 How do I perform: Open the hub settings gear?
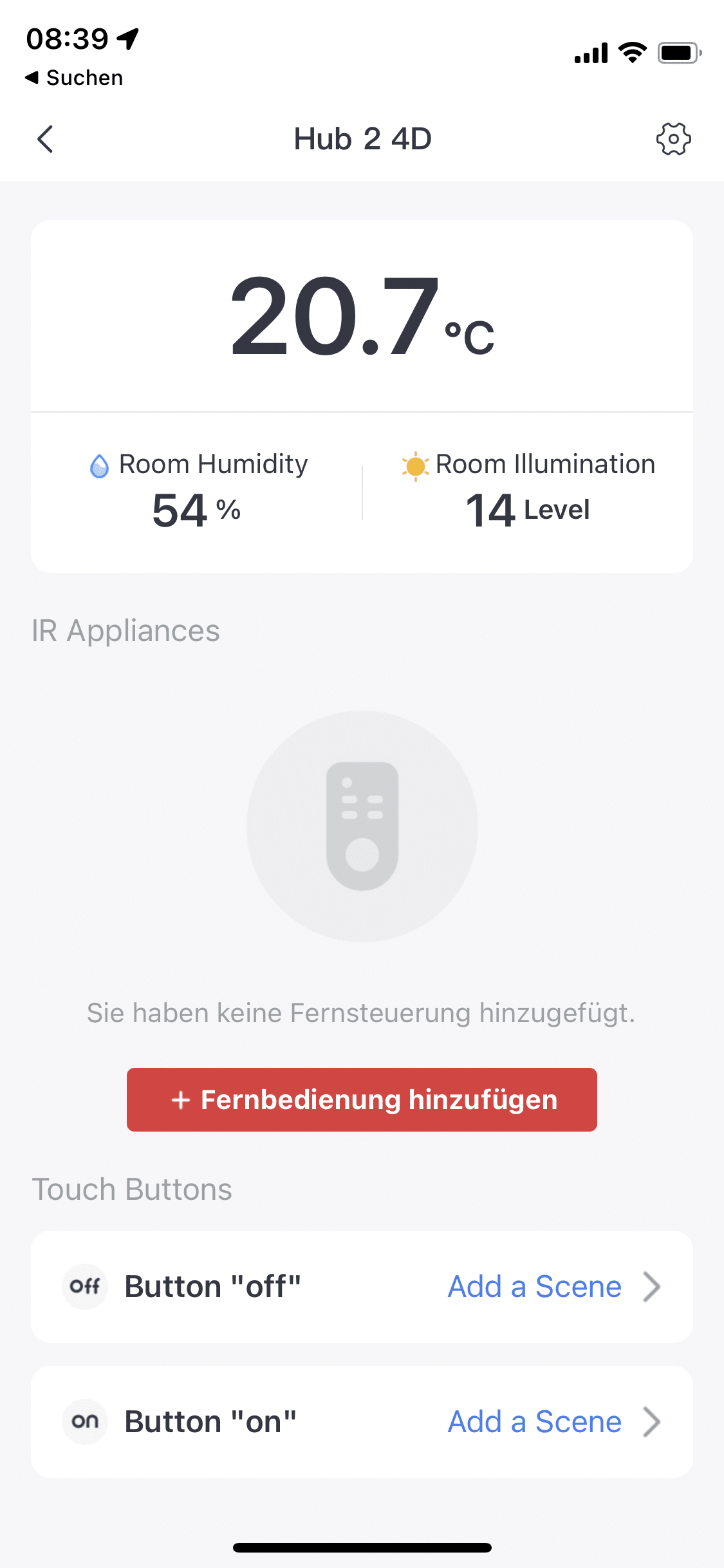(x=673, y=139)
